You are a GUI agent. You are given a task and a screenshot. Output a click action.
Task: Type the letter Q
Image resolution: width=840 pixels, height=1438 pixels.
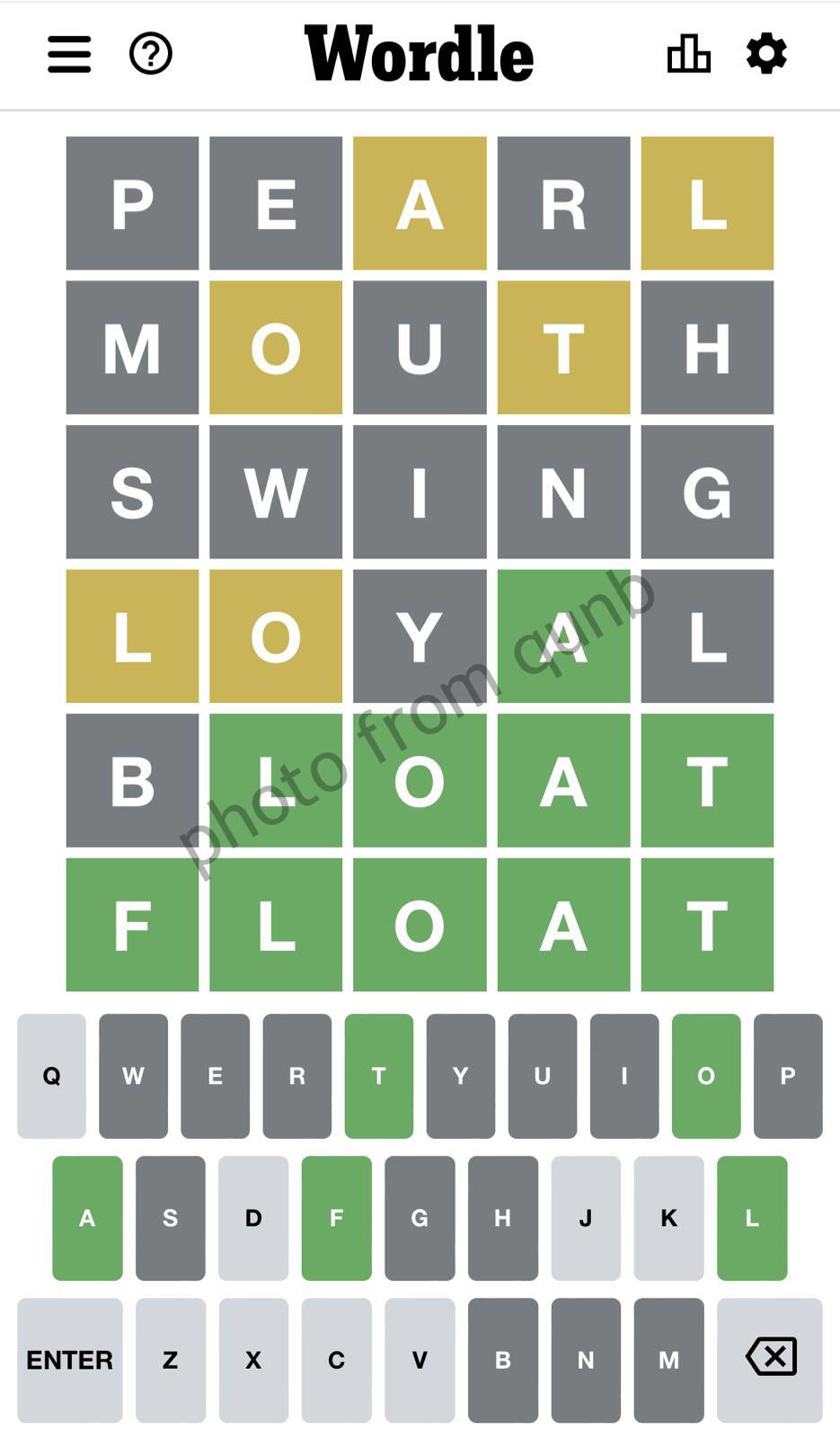point(52,1076)
